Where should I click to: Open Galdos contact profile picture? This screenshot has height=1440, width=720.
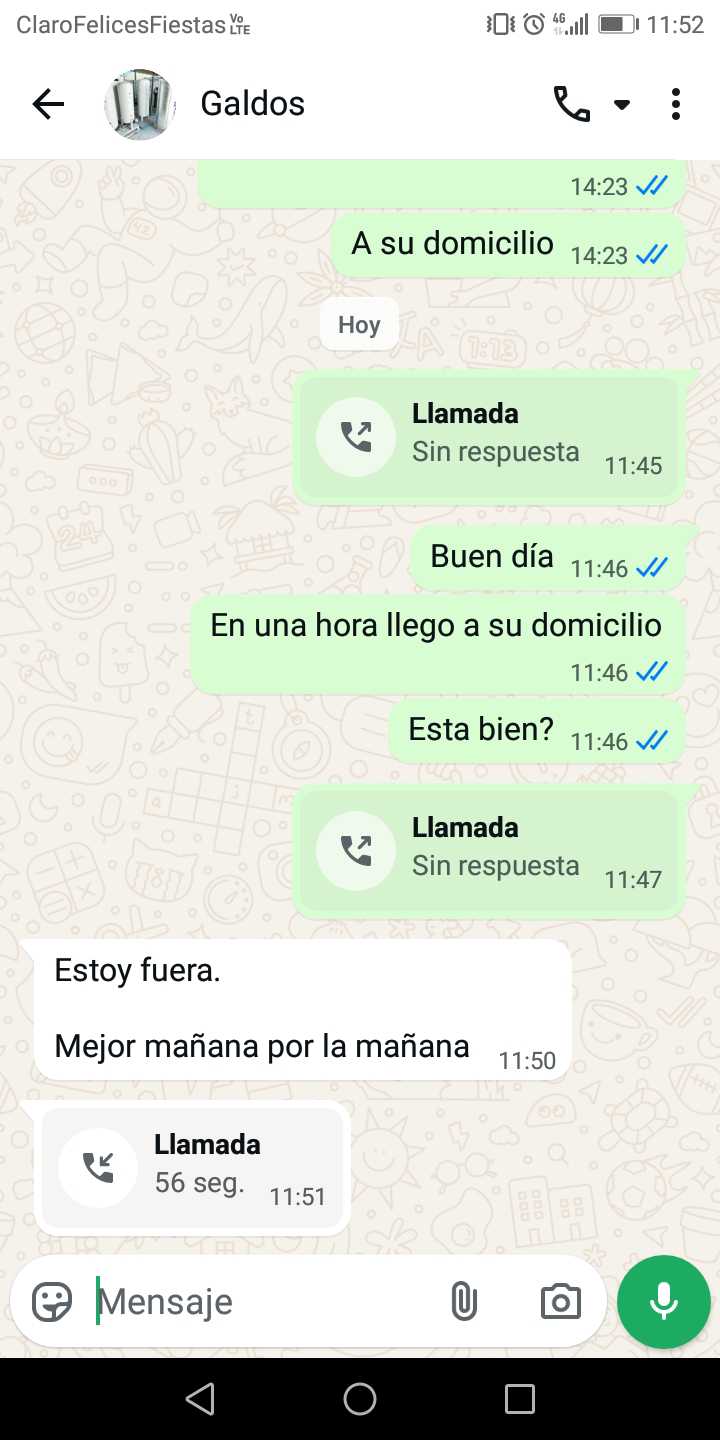(x=140, y=104)
